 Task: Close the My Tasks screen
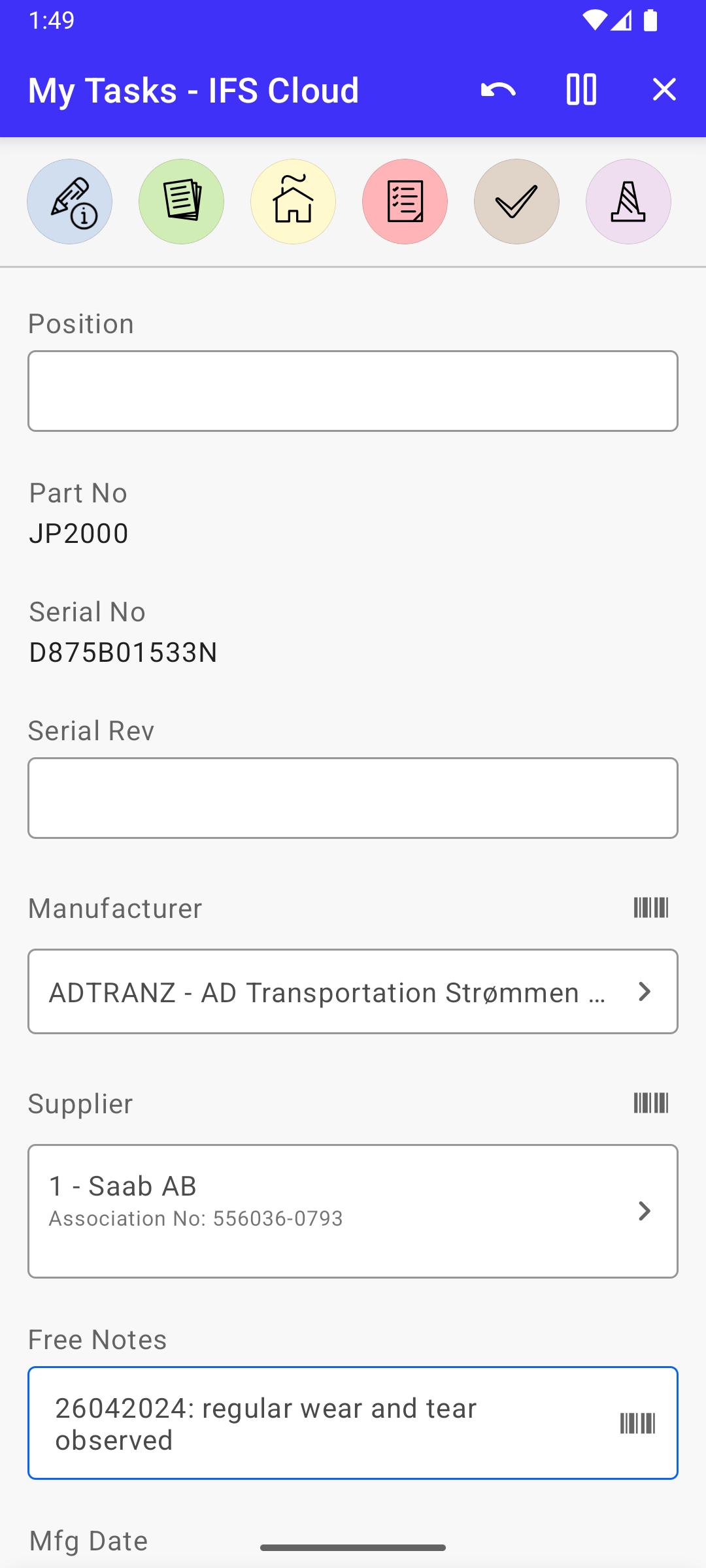(x=664, y=90)
